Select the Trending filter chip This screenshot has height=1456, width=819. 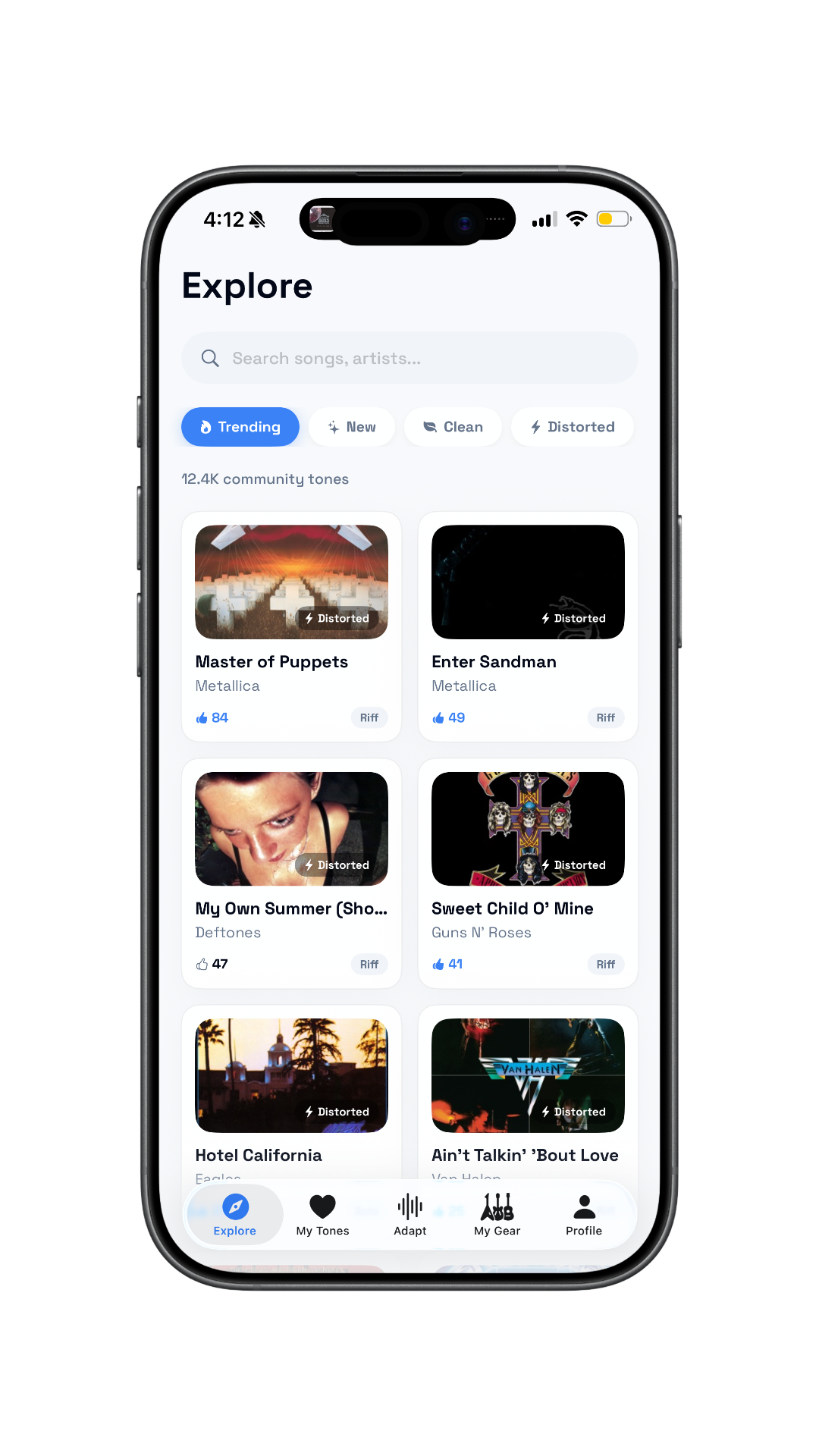point(240,427)
